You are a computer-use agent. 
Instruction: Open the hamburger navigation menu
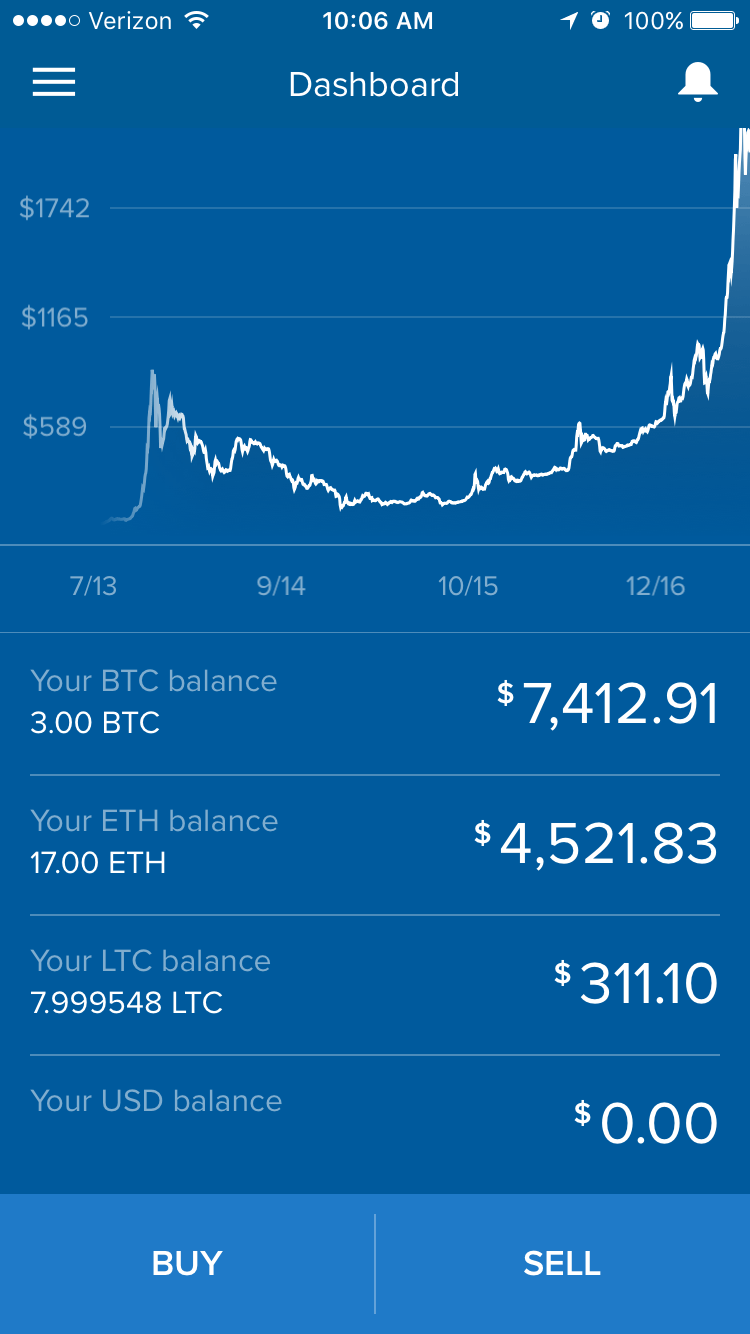(54, 83)
